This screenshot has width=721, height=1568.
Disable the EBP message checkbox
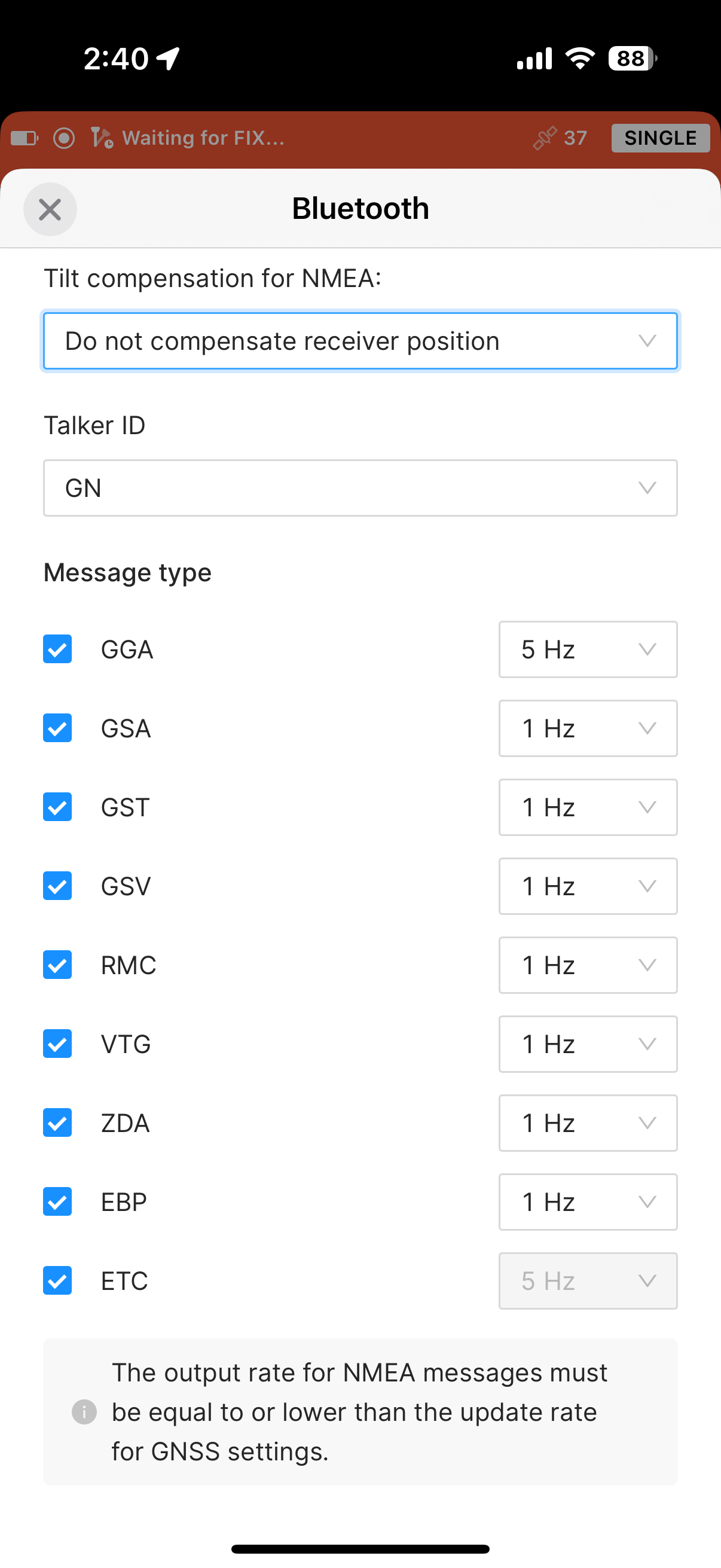(57, 1202)
